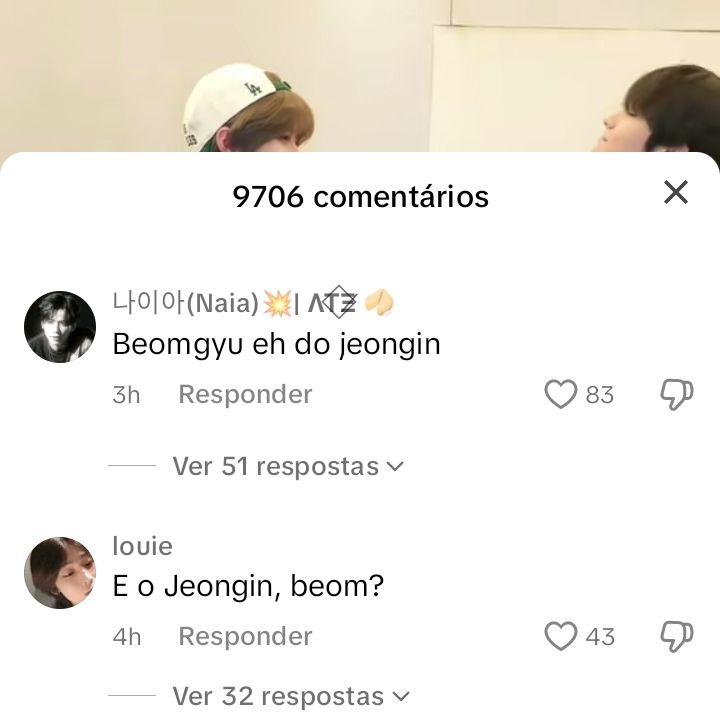Viewport: 720px width, 720px height.
Task: Reply to Naia's comment
Action: tap(245, 395)
